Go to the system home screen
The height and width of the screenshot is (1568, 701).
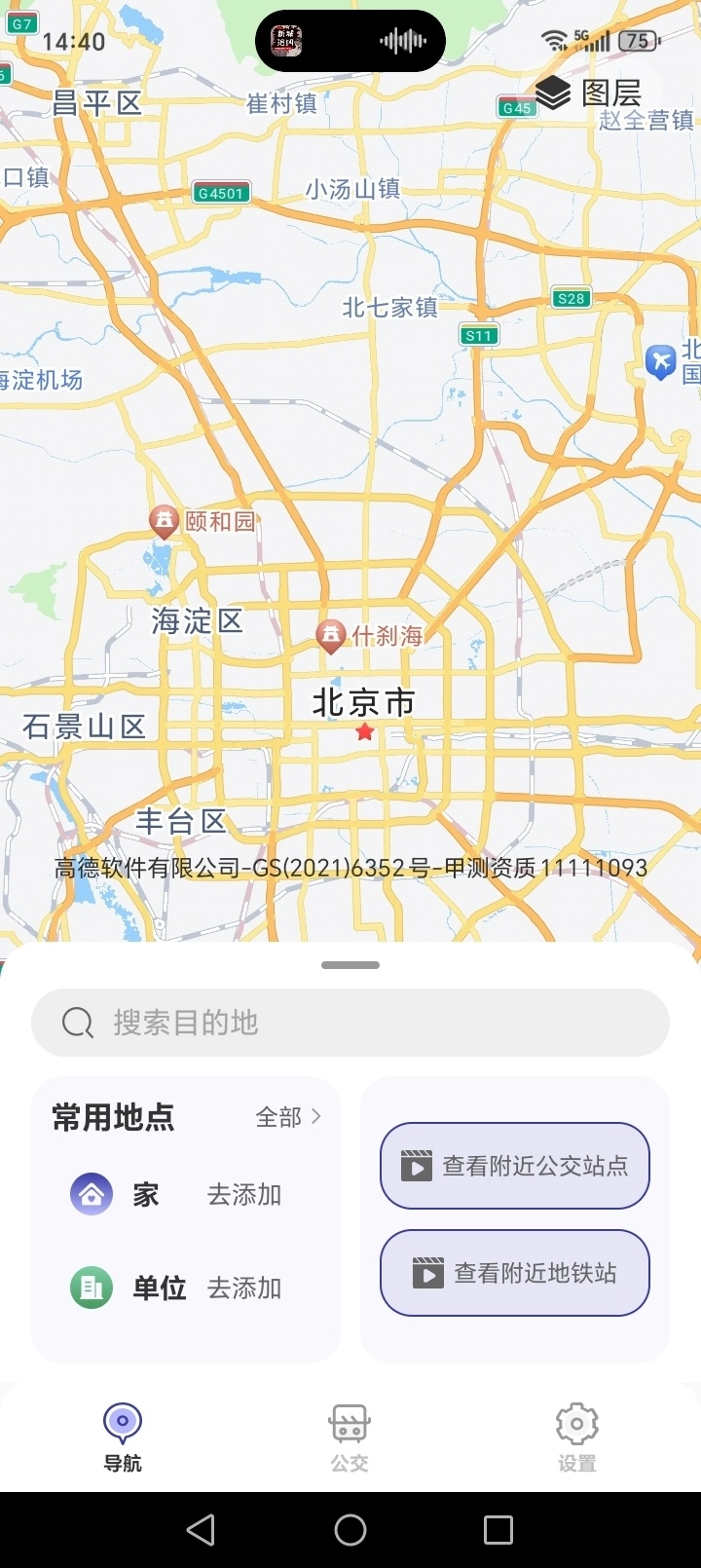(350, 1530)
